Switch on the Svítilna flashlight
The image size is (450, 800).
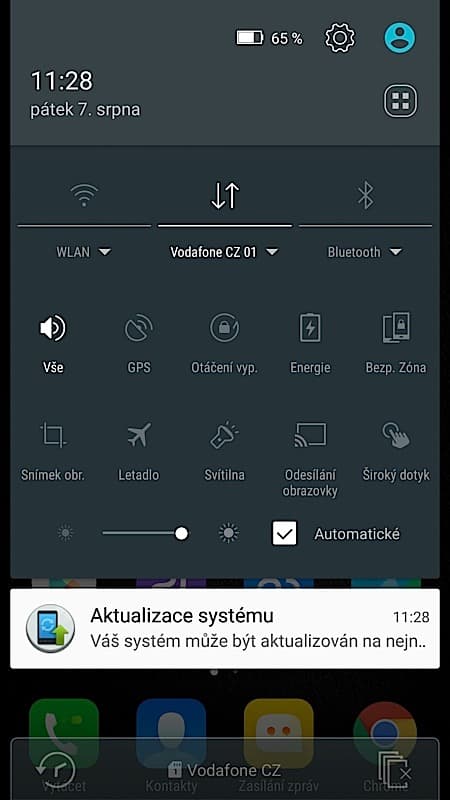224,452
